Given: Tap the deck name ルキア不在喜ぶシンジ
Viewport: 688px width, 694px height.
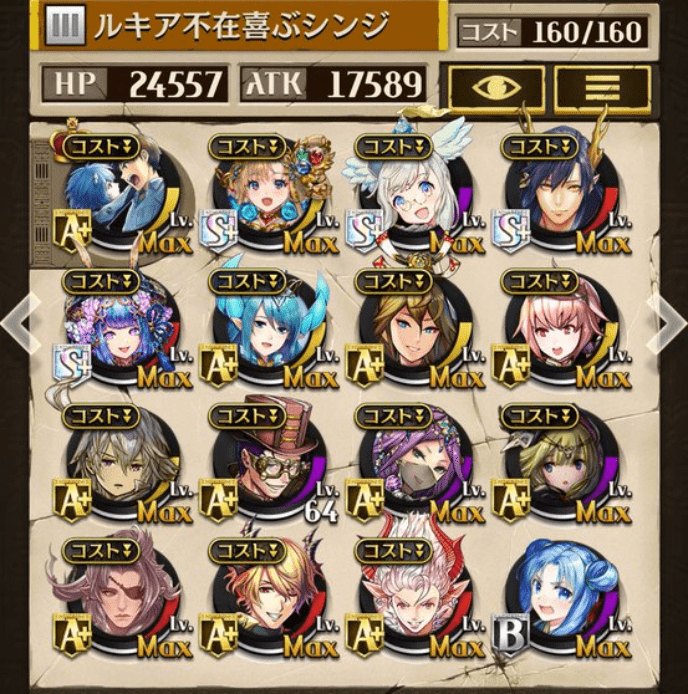Looking at the screenshot, I should tap(240, 27).
